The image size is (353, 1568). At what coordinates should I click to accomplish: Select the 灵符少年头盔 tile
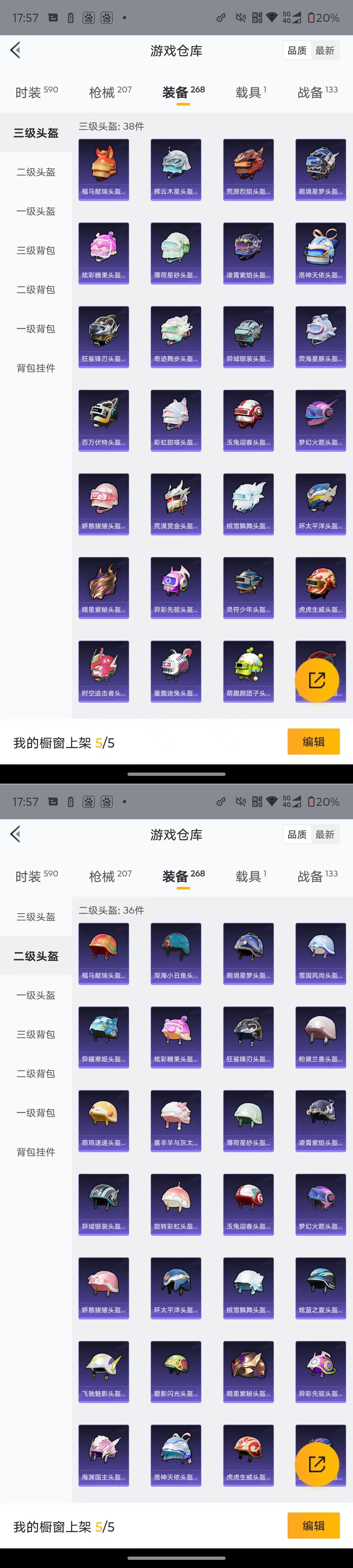click(x=248, y=587)
